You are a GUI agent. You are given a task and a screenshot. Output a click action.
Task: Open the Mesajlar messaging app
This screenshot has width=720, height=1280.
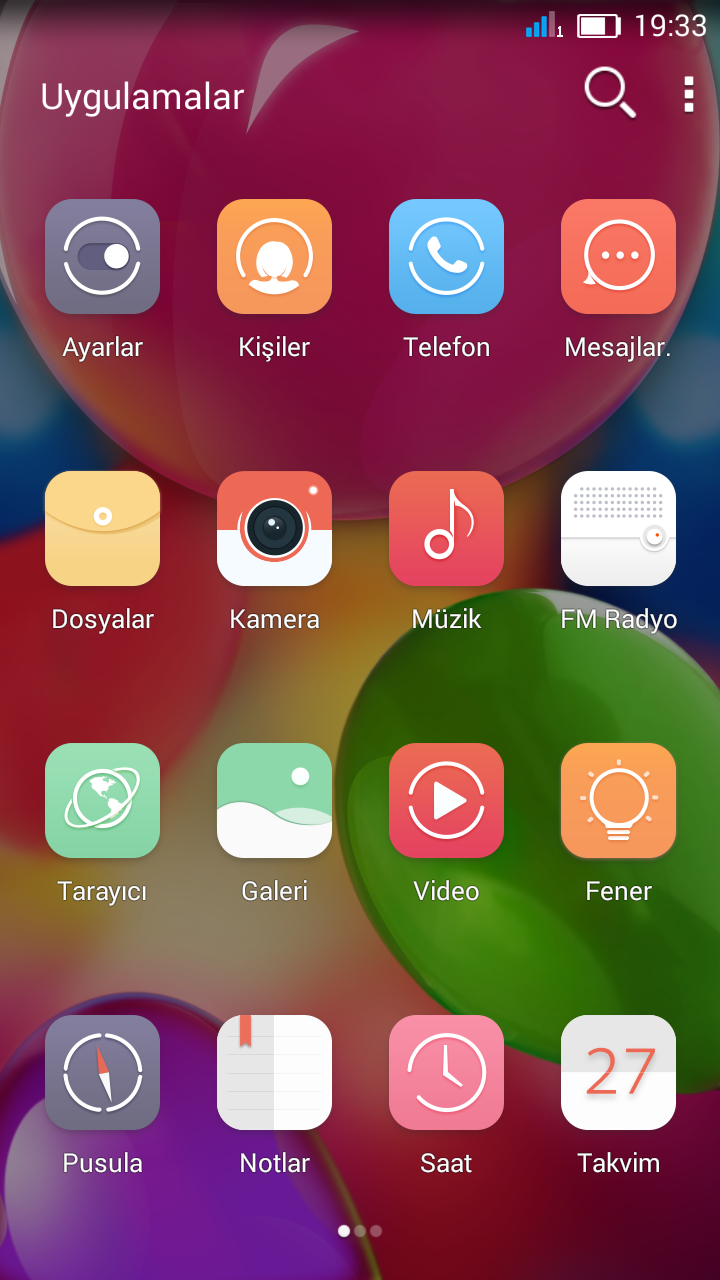tap(618, 256)
